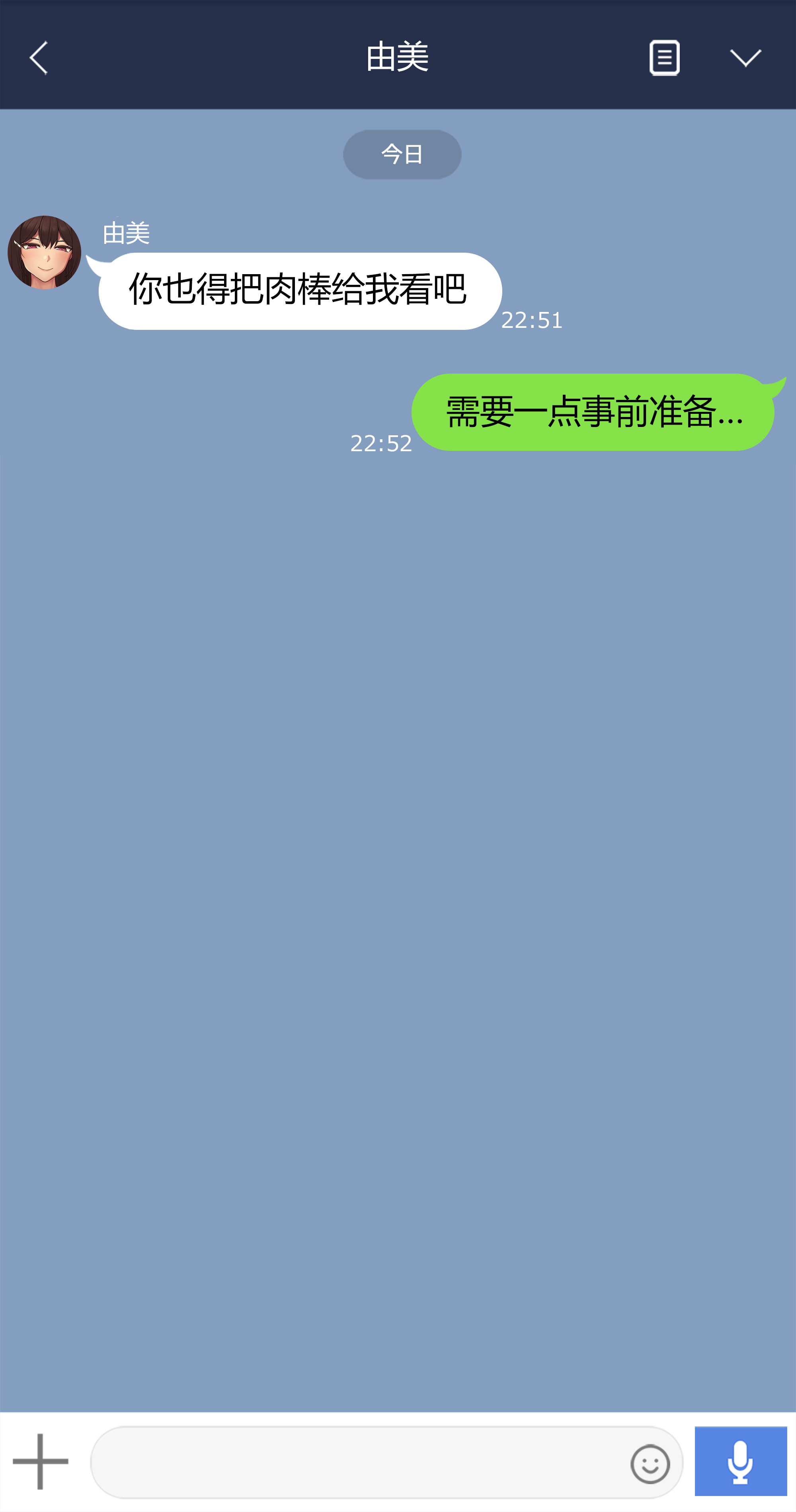Start voice input with microphone button
The height and width of the screenshot is (1512, 796).
tap(740, 1461)
